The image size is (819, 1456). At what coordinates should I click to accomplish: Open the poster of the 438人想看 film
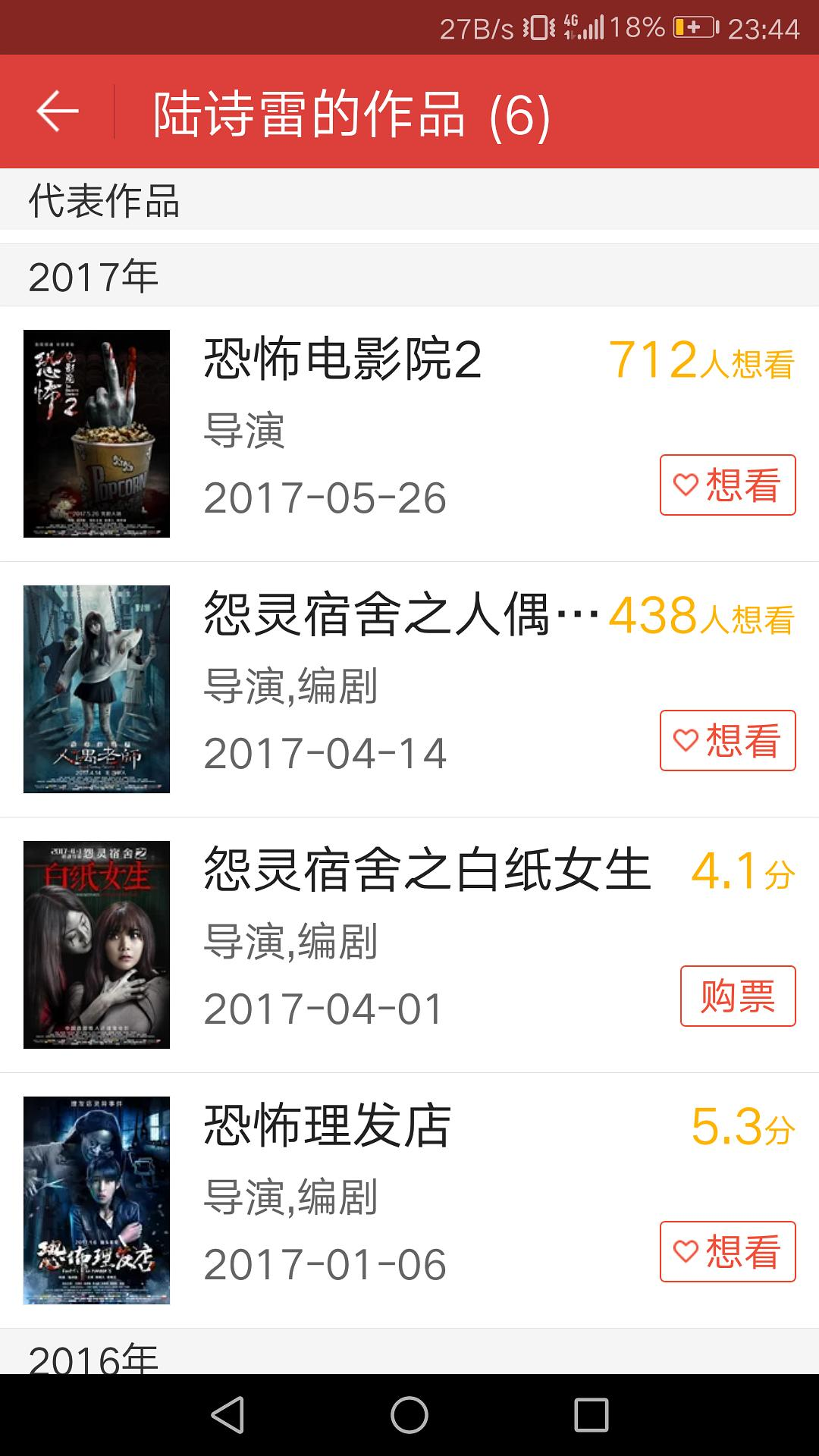coord(96,689)
